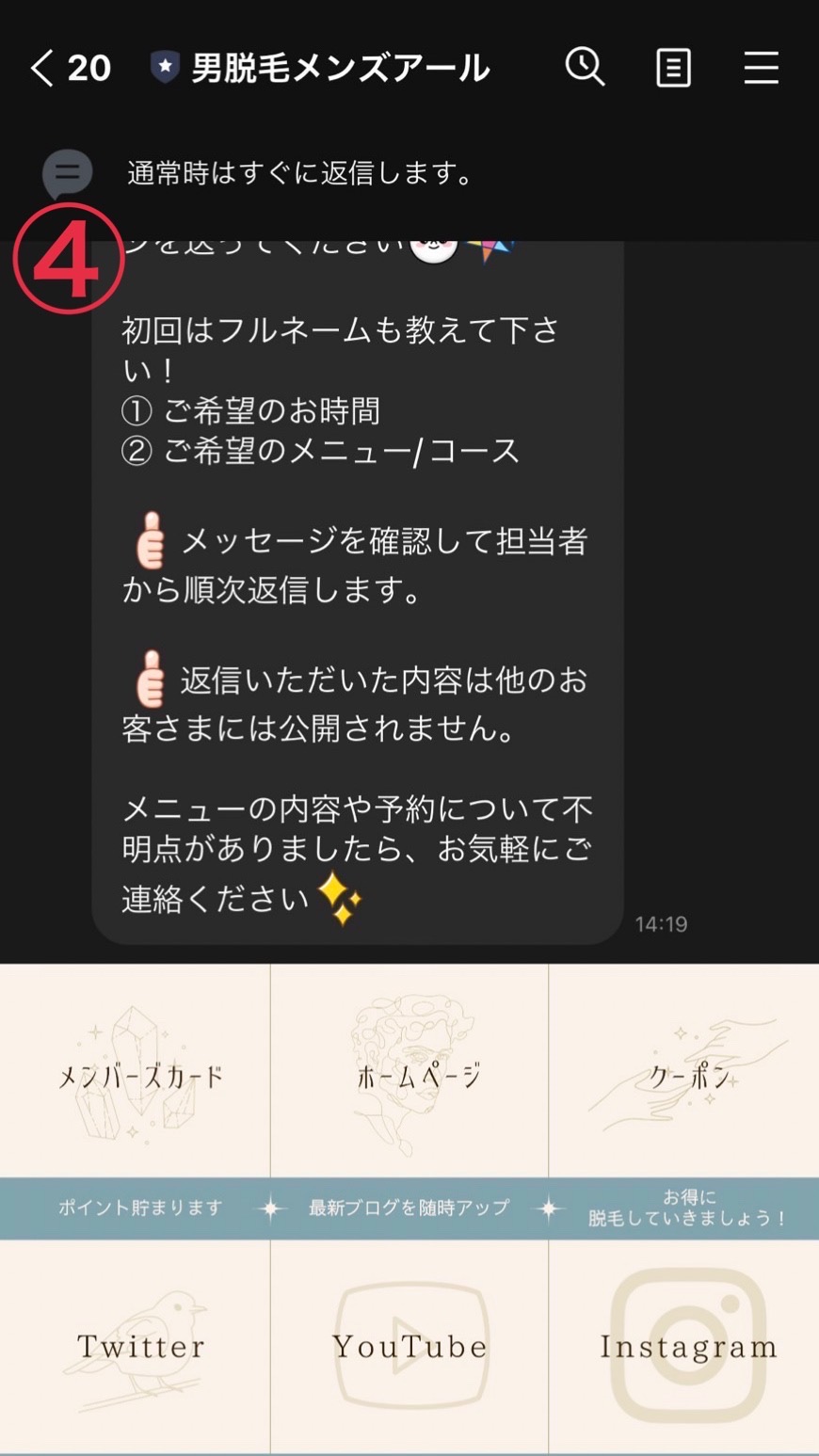Open the notes icon in header
The height and width of the screenshot is (1456, 819).
click(673, 68)
